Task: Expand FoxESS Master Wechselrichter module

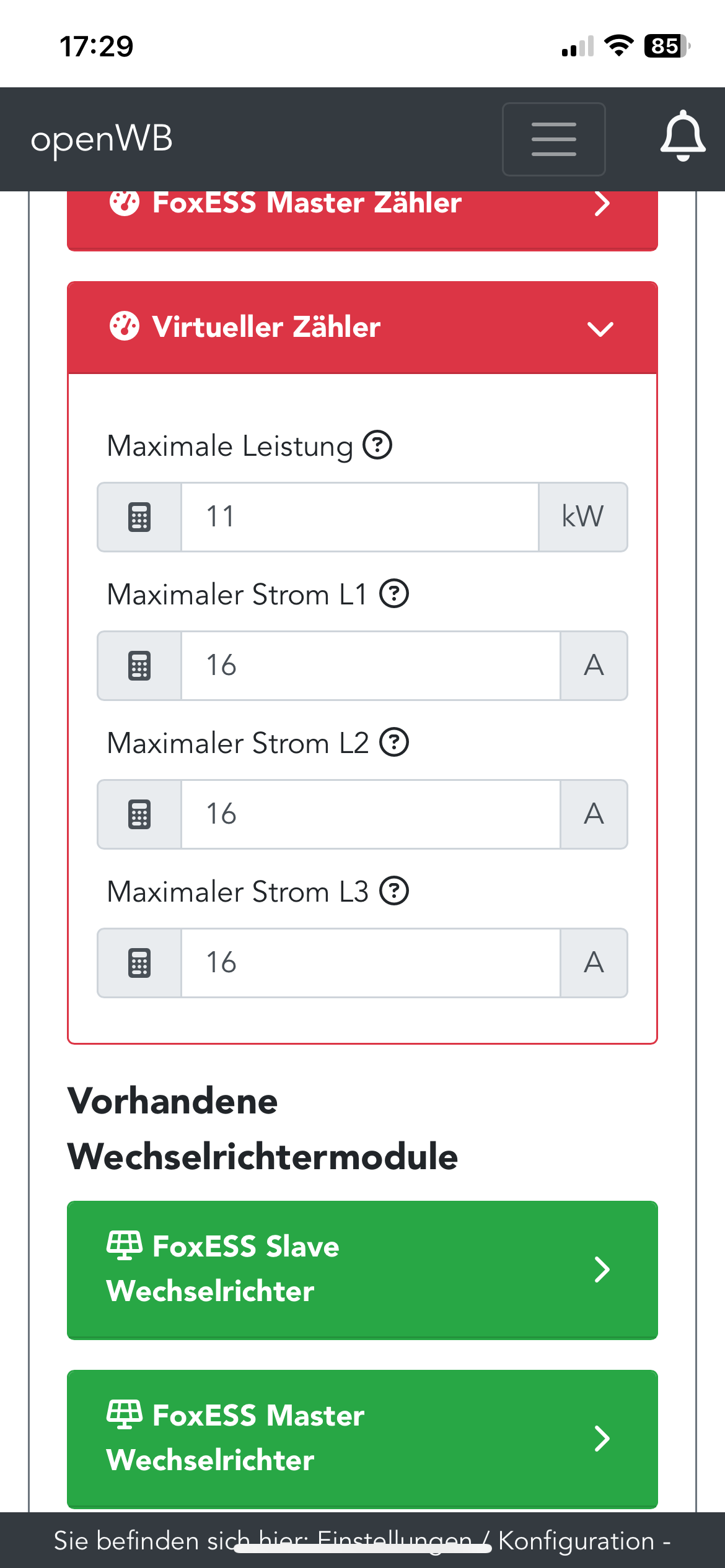Action: [362, 1438]
